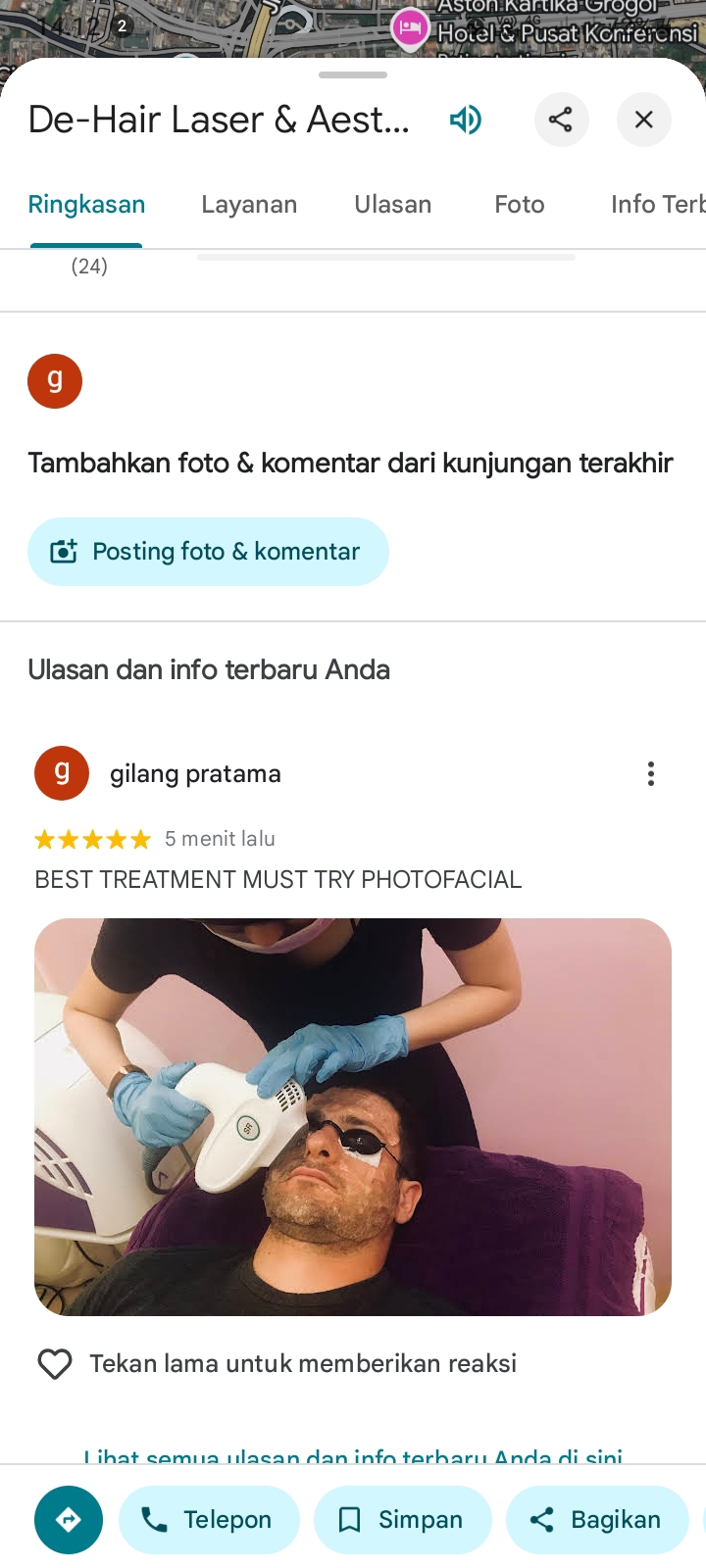Close the De-Hair Laser place sheet

click(x=643, y=120)
